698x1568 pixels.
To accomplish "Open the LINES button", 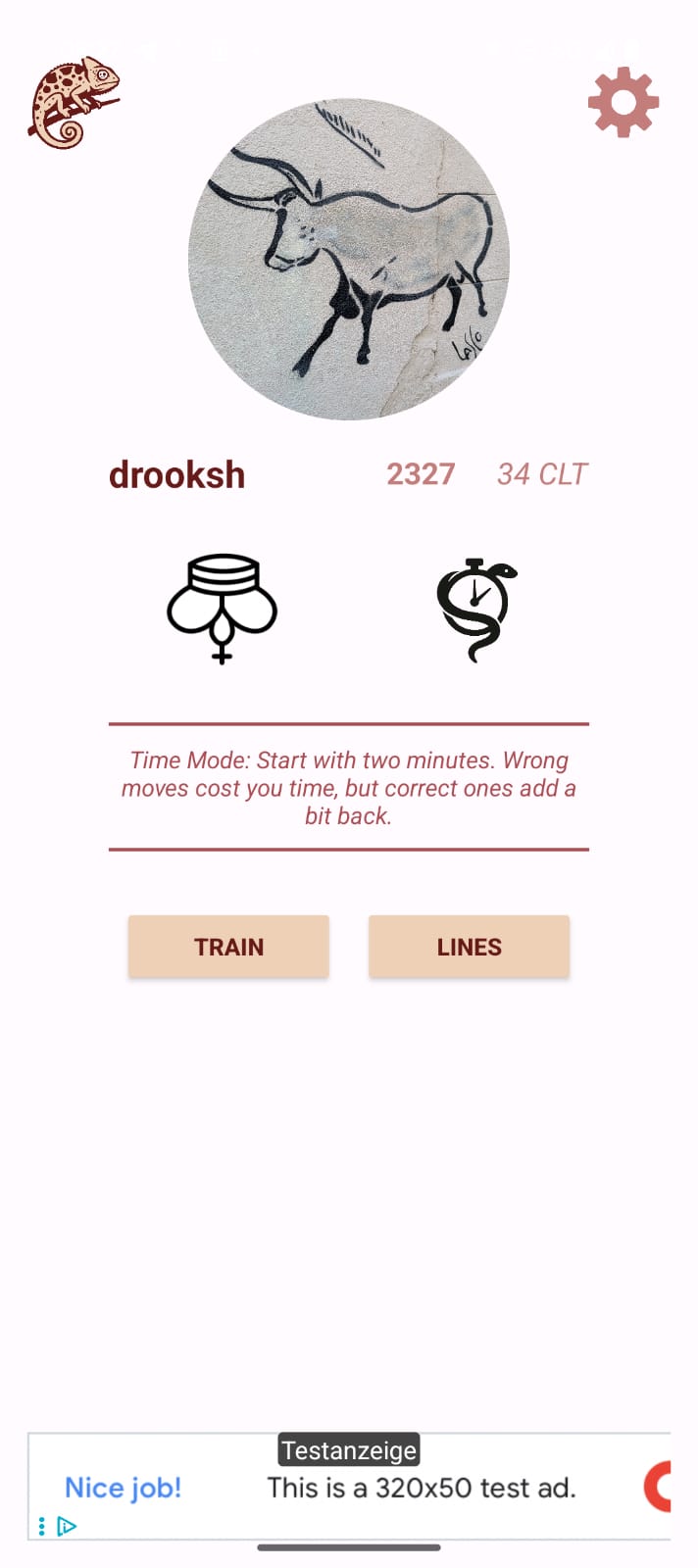I will [469, 947].
